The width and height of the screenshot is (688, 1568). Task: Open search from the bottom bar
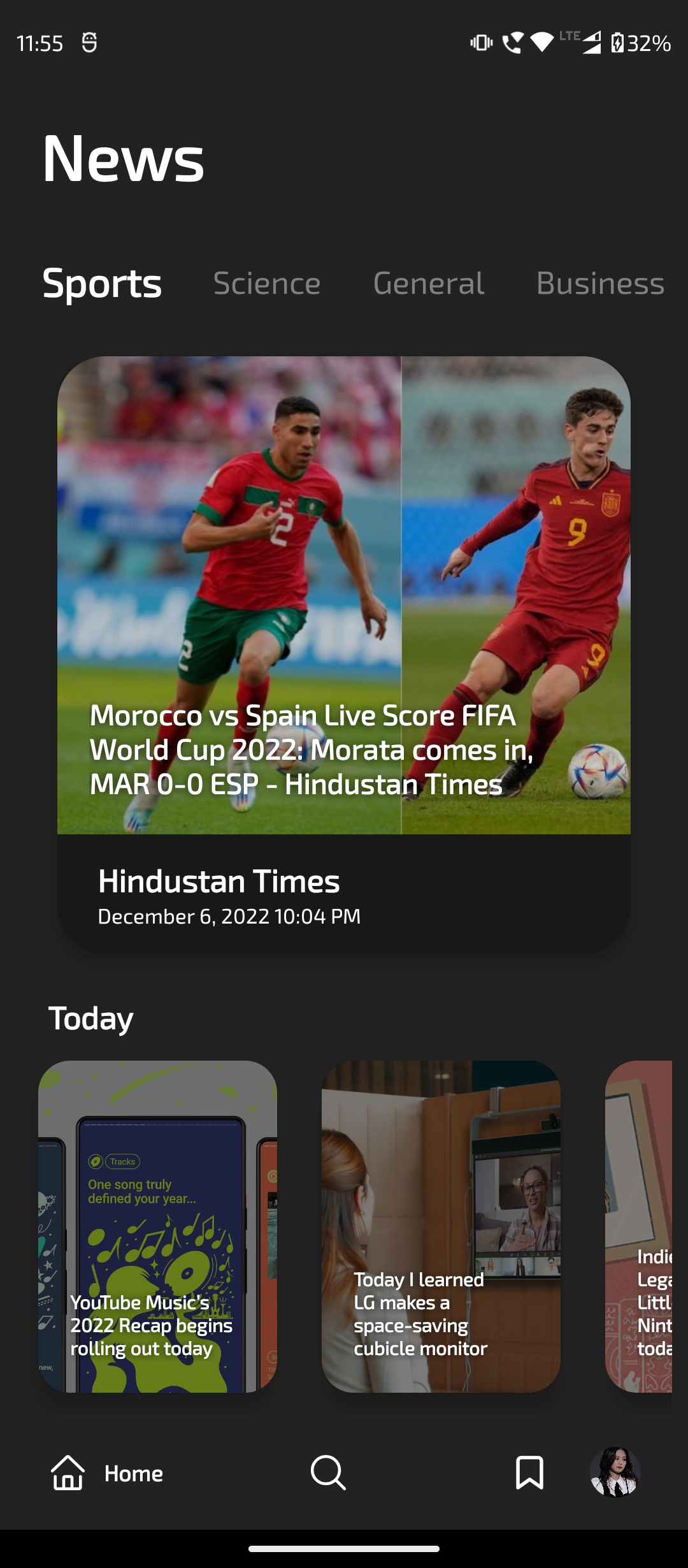tap(328, 1472)
